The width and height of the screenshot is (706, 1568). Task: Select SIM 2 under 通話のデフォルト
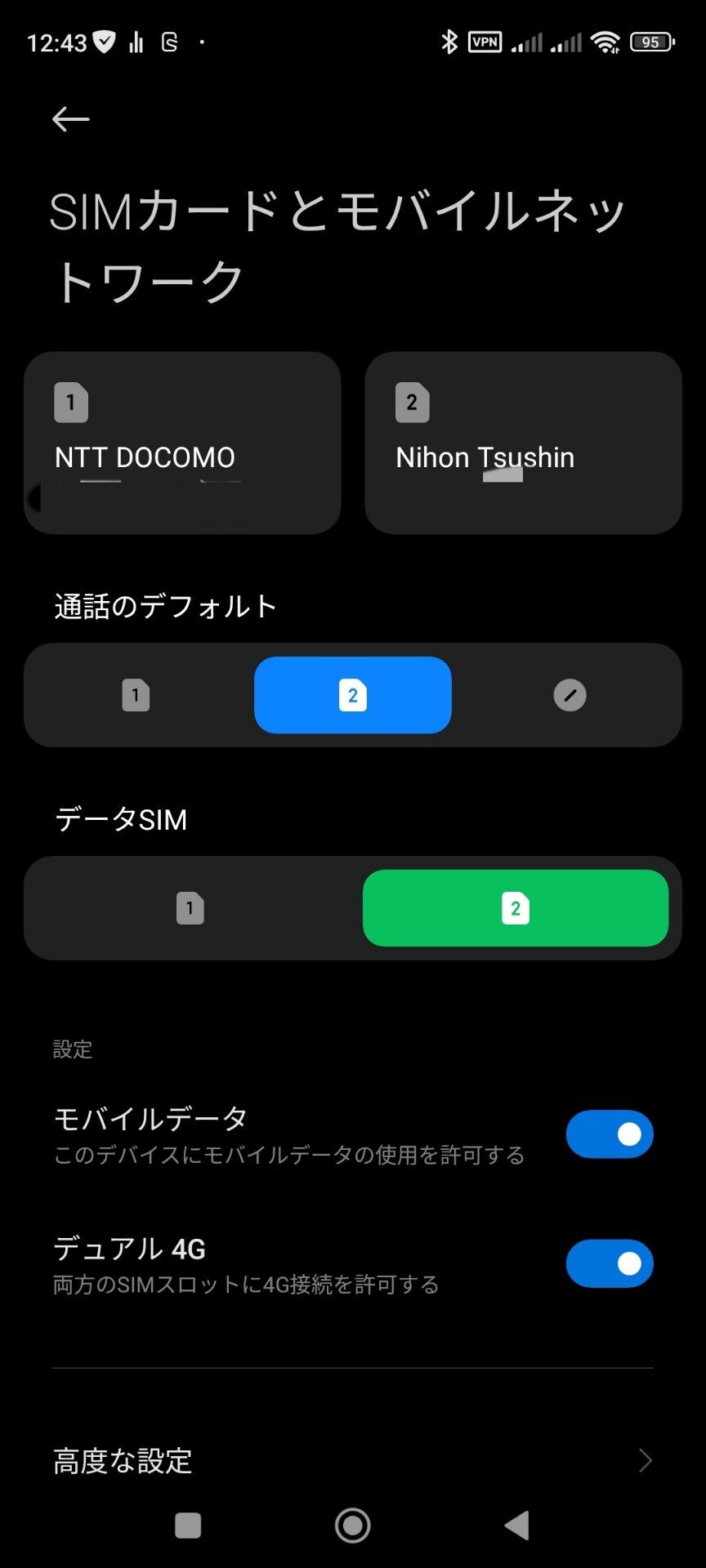[353, 695]
